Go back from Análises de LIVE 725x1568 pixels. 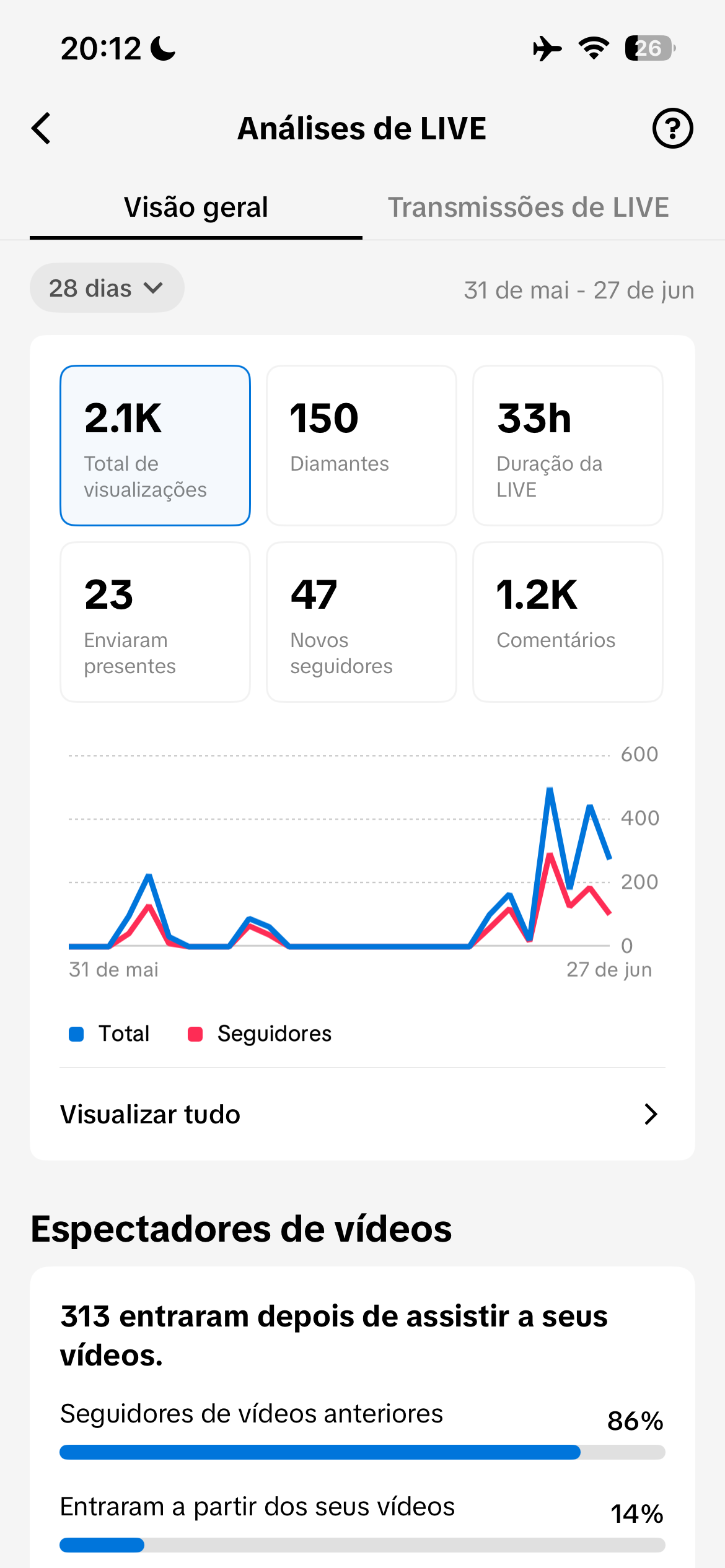(42, 128)
